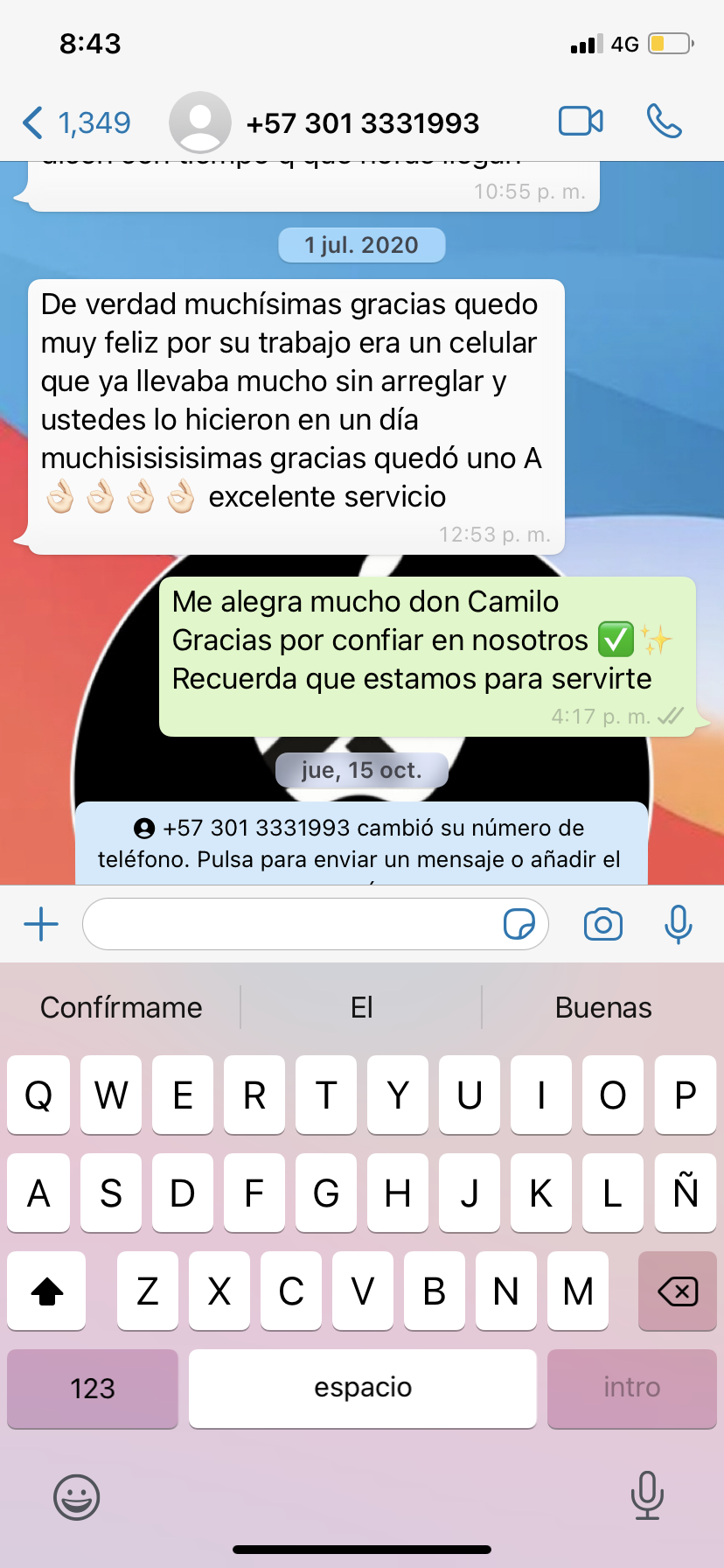The height and width of the screenshot is (1568, 724).
Task: Go back to the chats list
Action: (75, 122)
